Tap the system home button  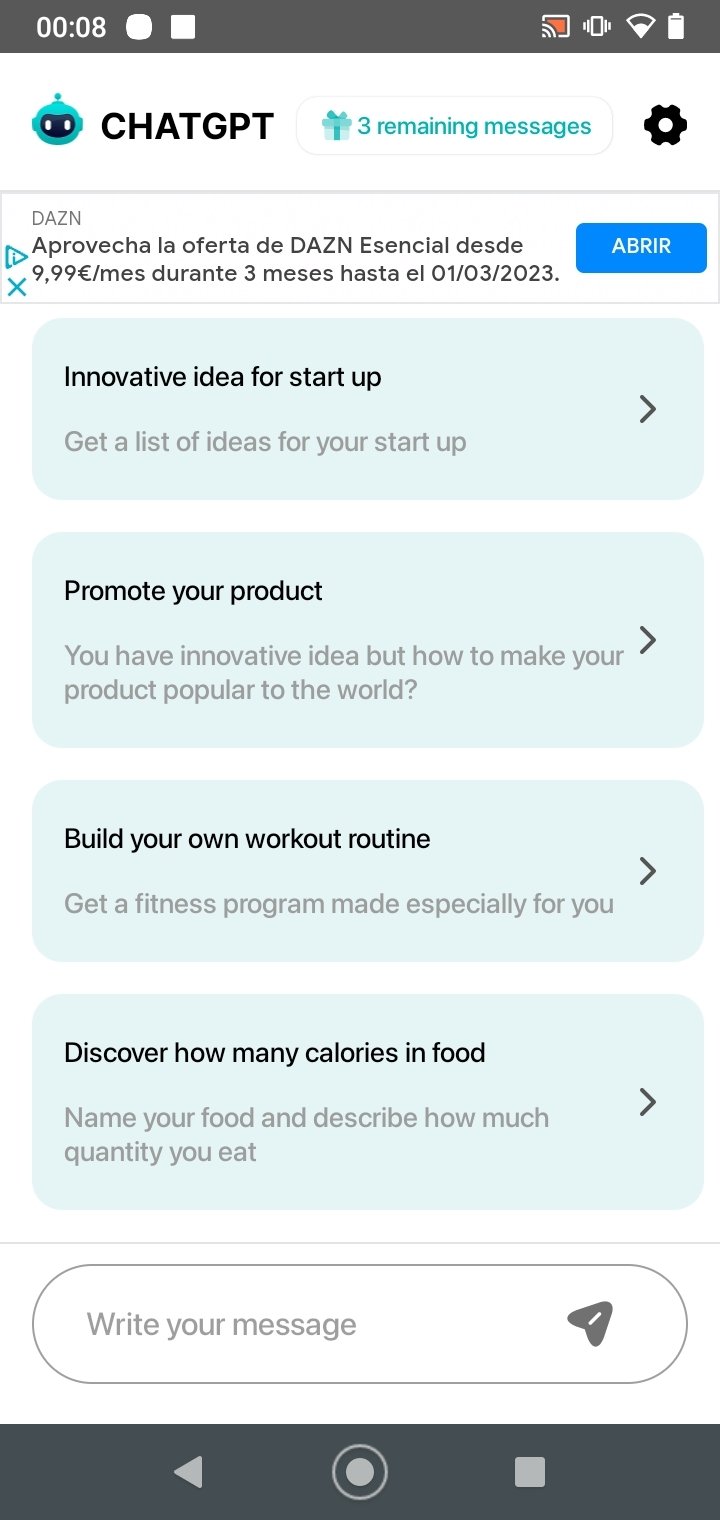click(360, 1472)
